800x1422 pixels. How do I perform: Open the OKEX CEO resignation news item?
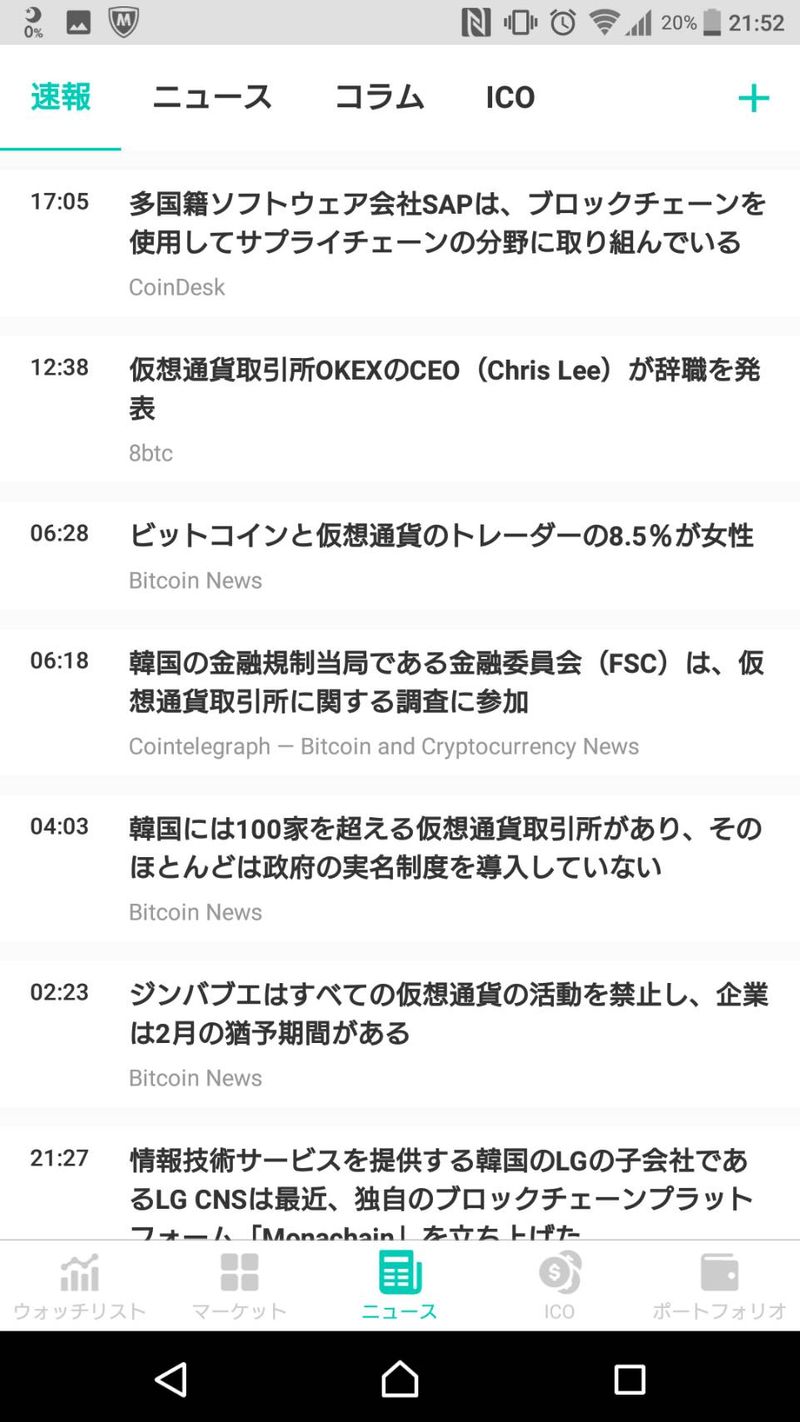pos(445,389)
